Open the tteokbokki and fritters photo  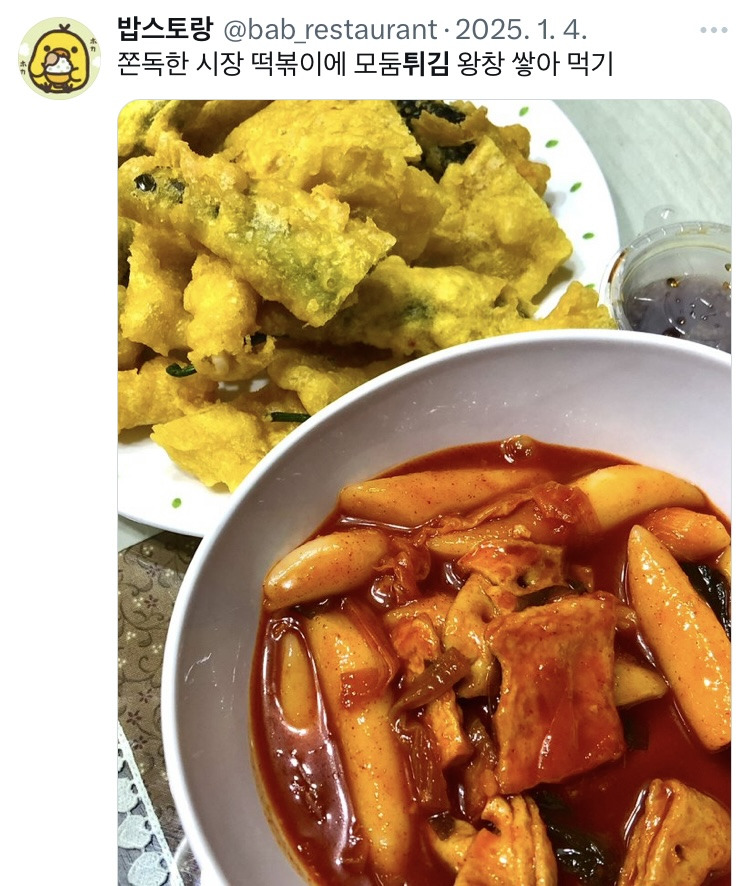(424, 492)
